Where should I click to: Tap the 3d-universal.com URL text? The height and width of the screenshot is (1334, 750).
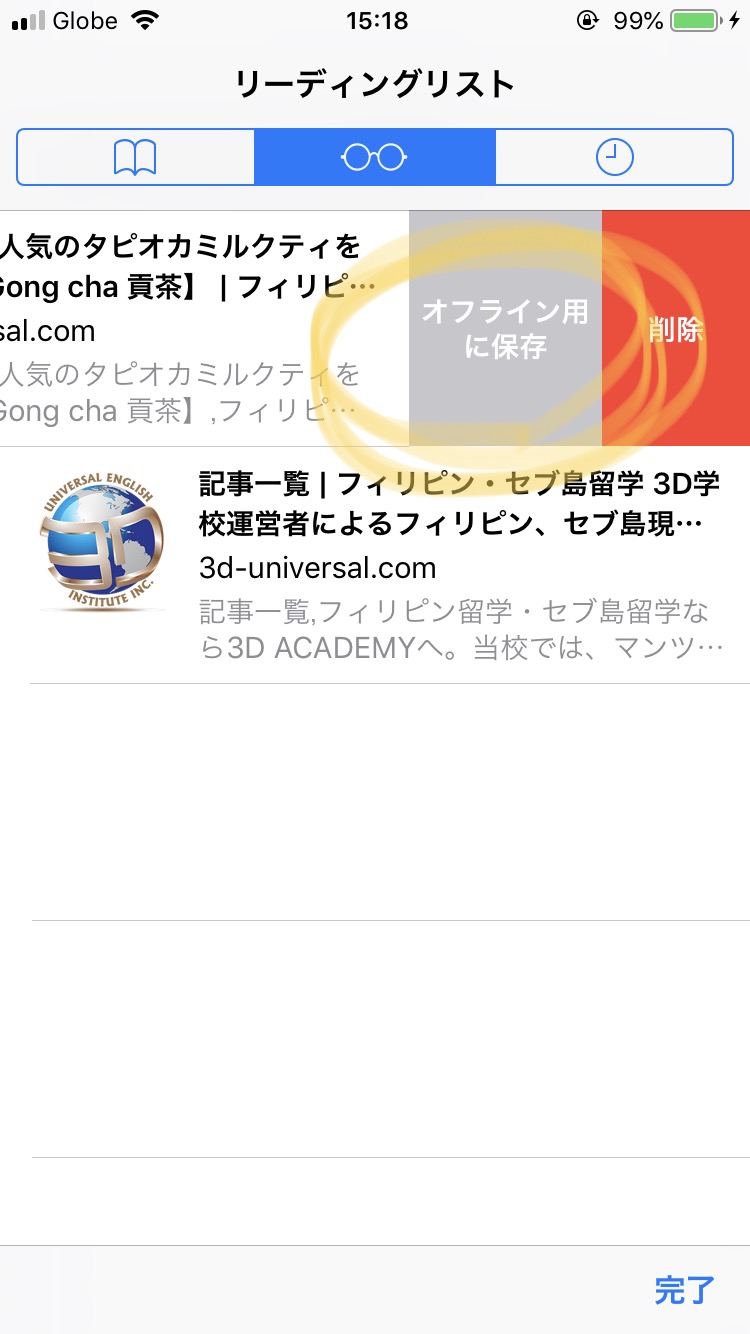pos(315,568)
